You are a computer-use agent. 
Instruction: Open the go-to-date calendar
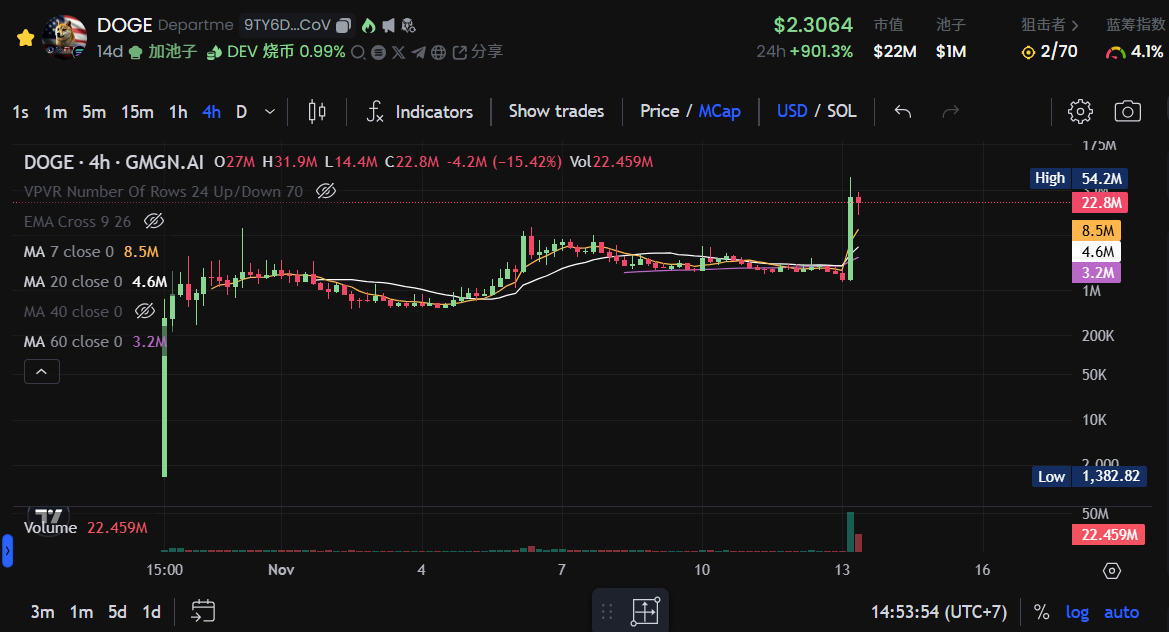pyautogui.click(x=203, y=611)
